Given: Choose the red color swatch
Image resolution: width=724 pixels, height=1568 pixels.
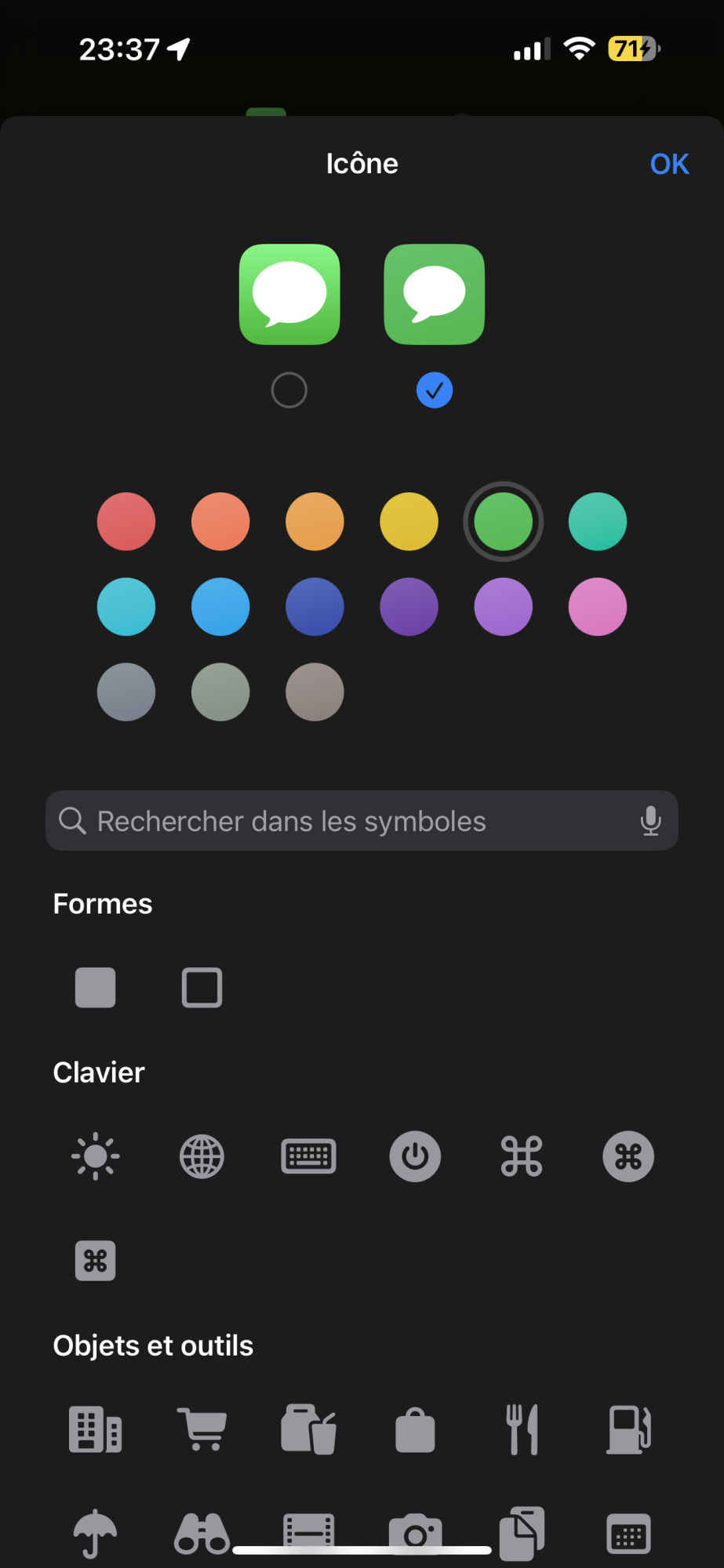Looking at the screenshot, I should click(126, 521).
